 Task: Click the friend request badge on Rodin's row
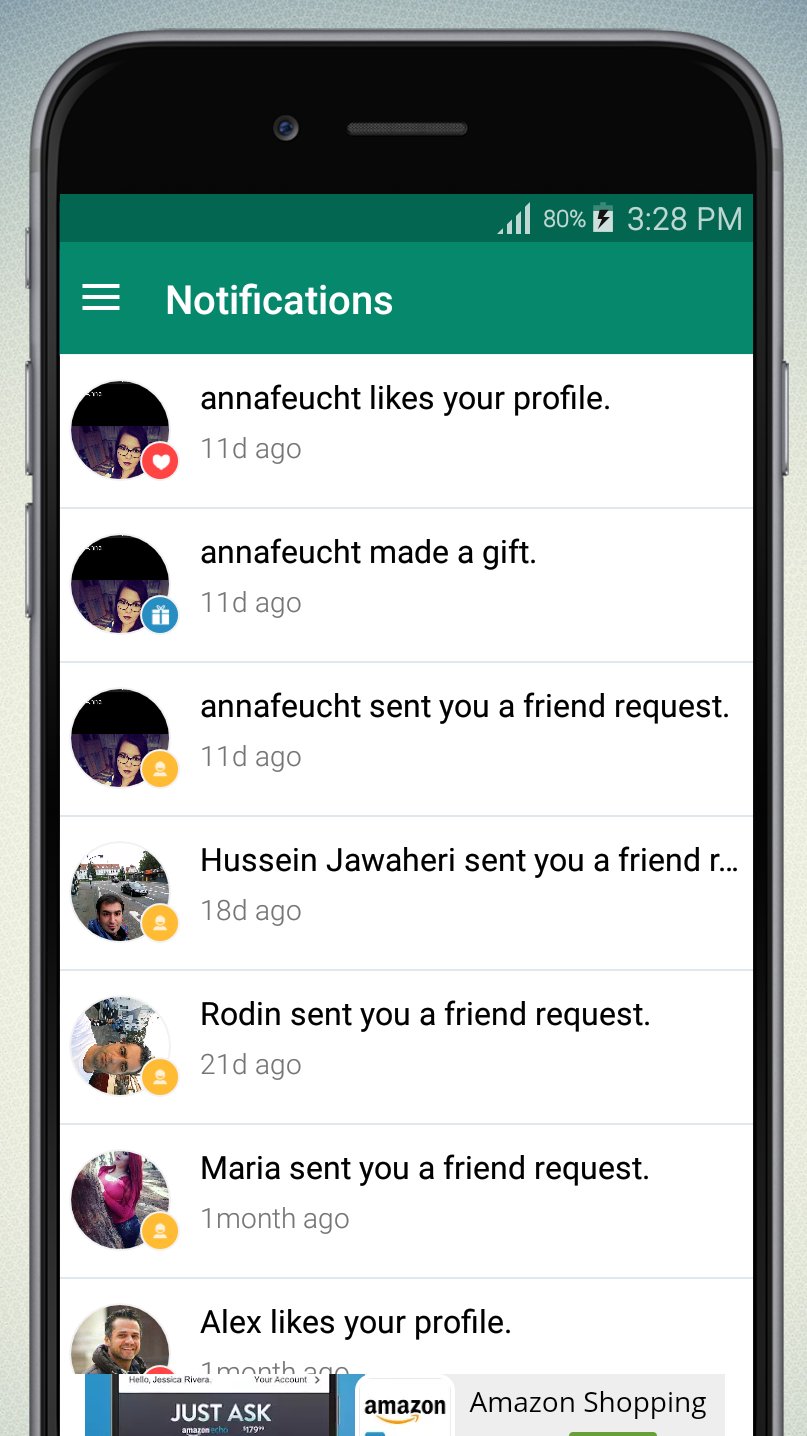coord(160,1077)
